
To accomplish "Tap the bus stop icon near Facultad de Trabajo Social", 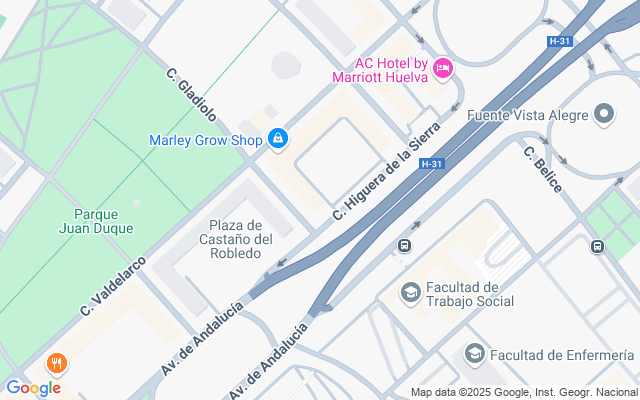I will coord(404,245).
